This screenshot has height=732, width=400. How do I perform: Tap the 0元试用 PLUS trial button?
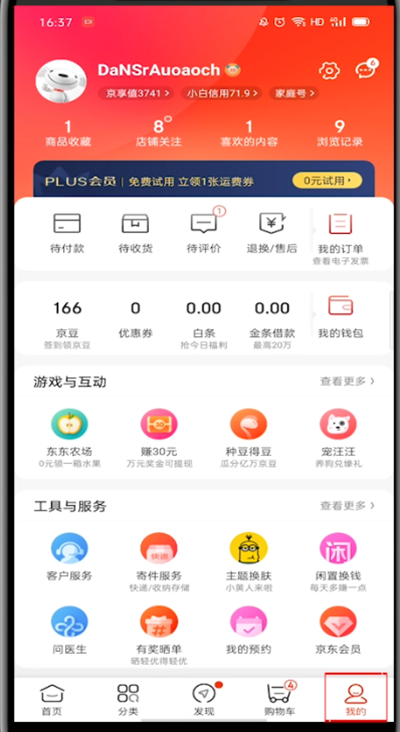point(327,181)
